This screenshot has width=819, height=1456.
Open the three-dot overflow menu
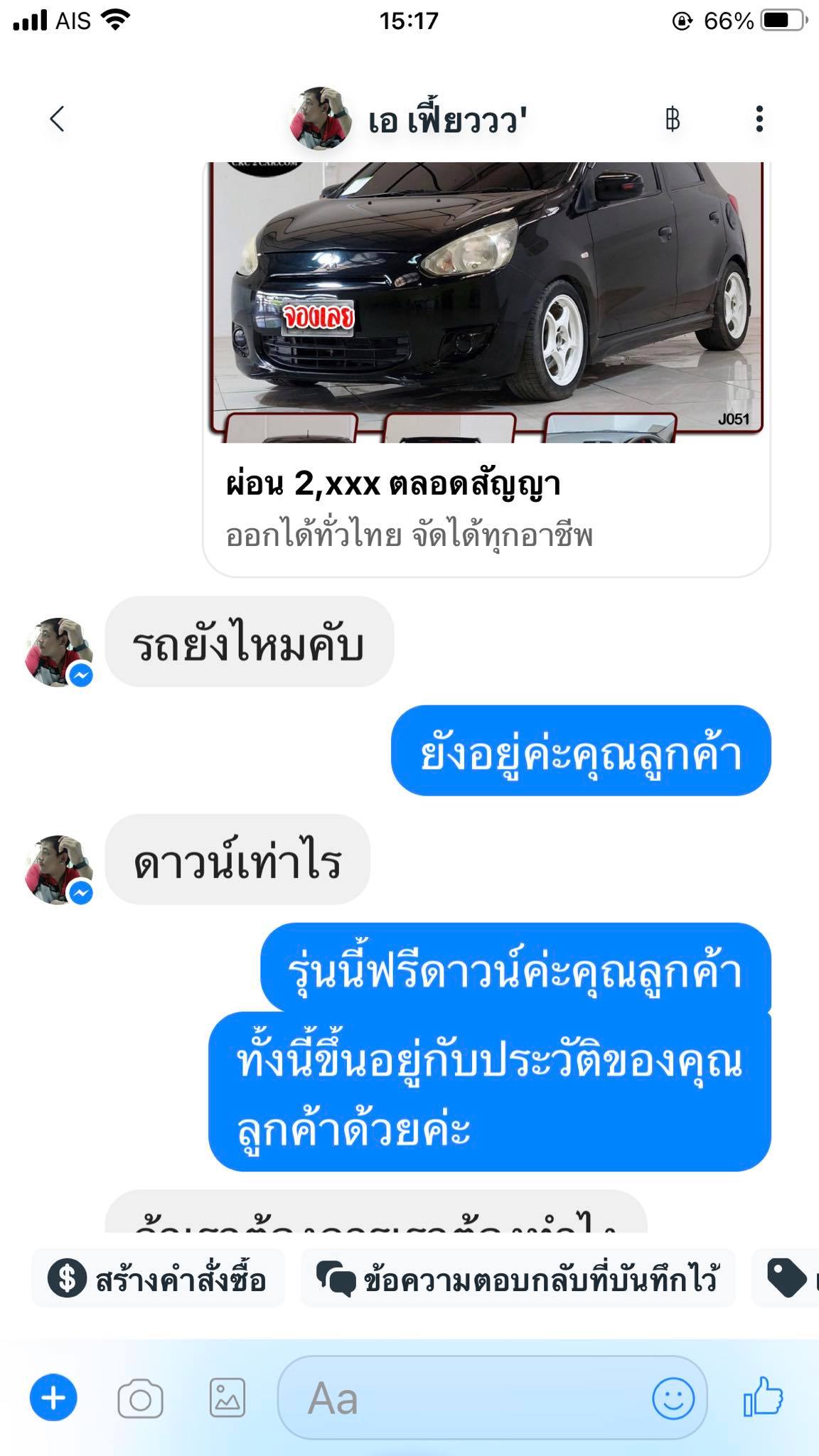[x=759, y=119]
